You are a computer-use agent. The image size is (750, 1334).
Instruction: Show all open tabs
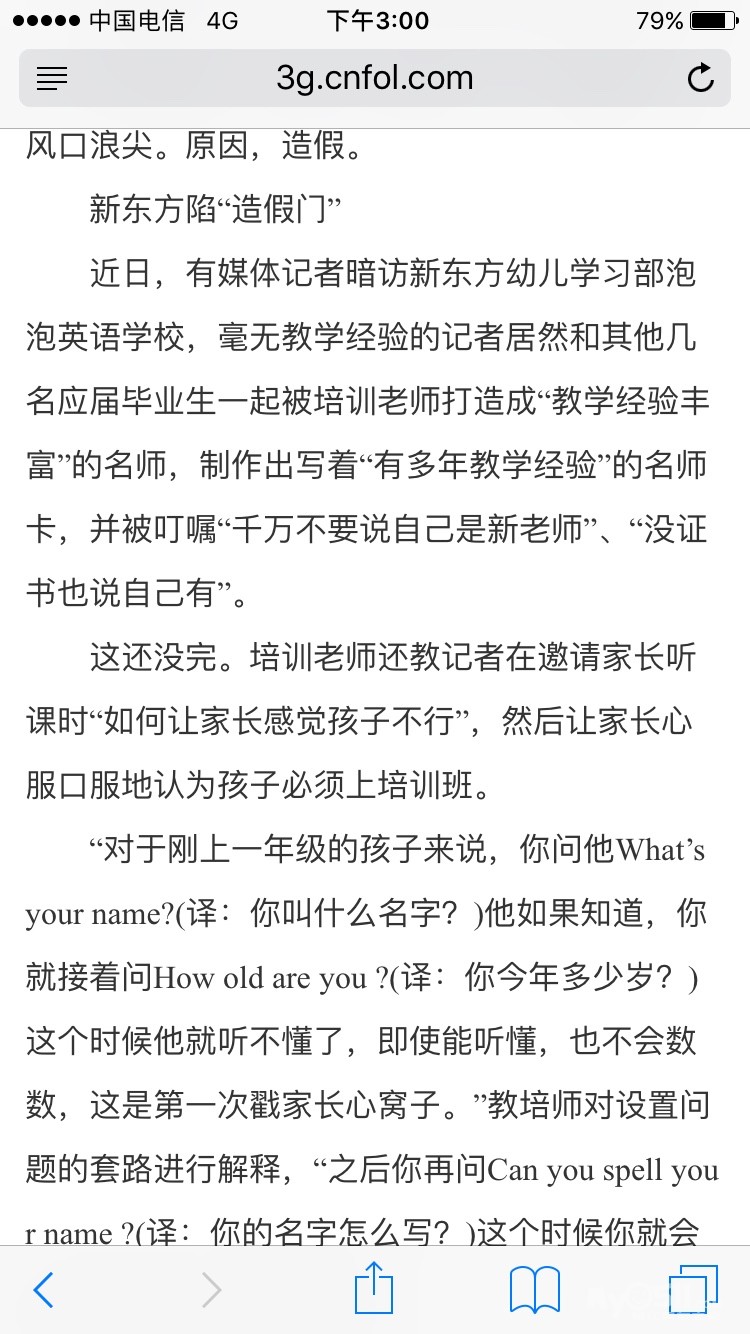pos(693,1290)
